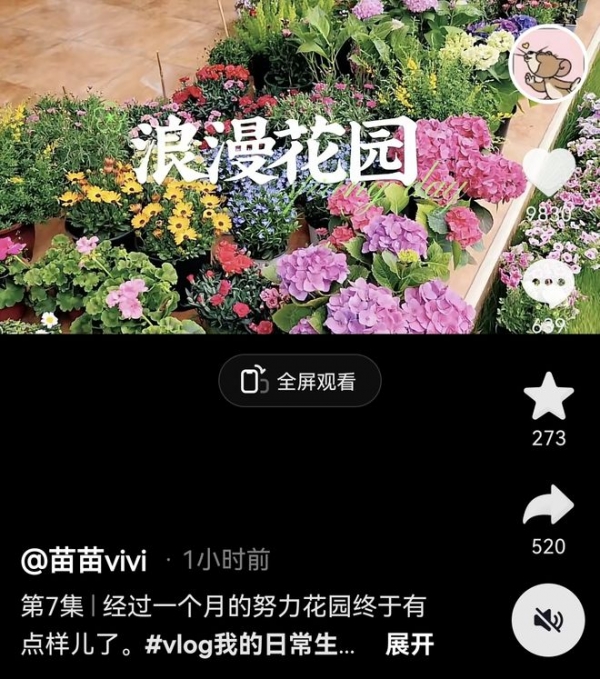Tap 全屏观看 to watch fullscreen
Viewport: 600px width, 679px height.
pyautogui.click(x=300, y=381)
